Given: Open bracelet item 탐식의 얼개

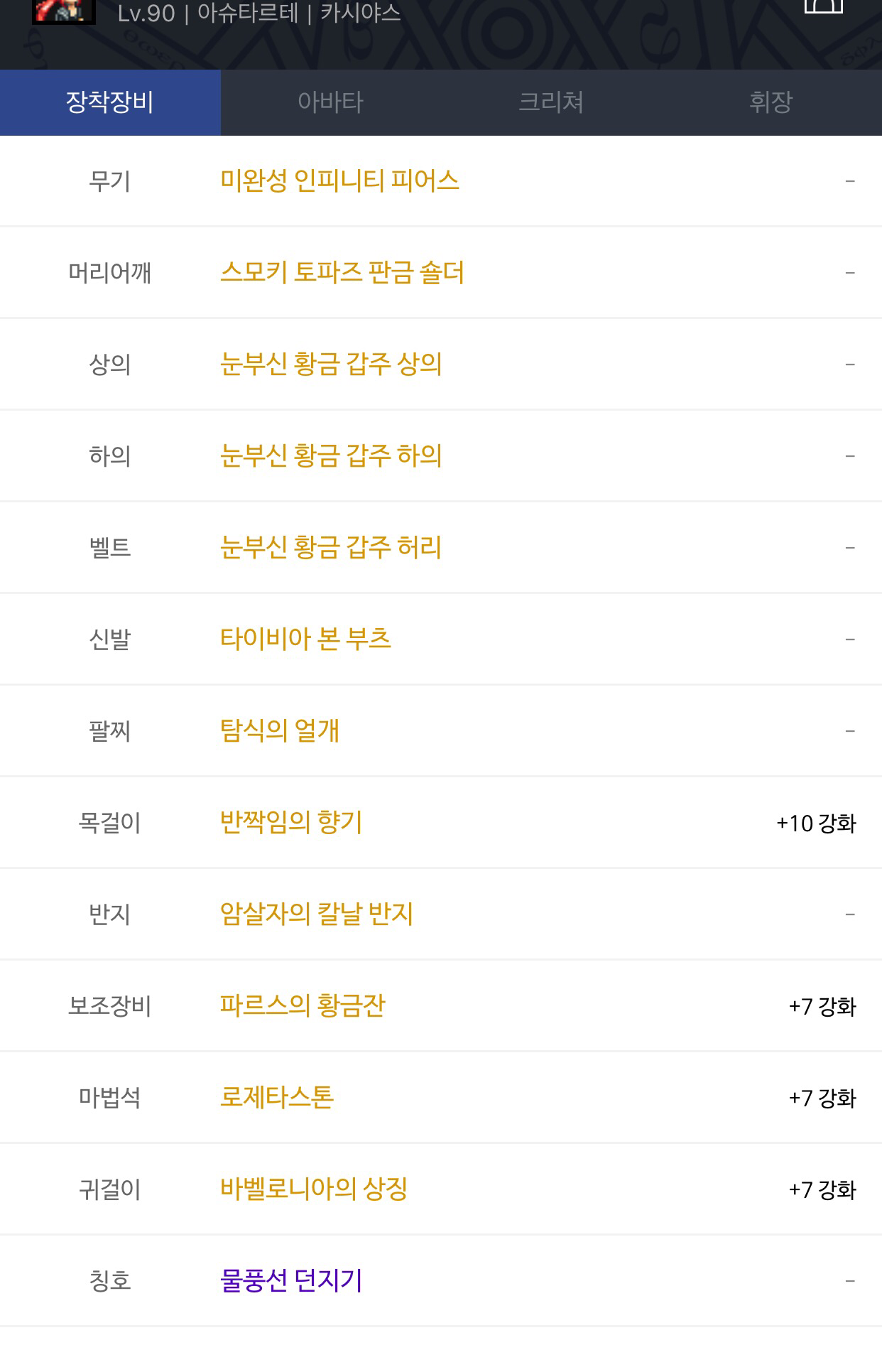Looking at the screenshot, I should [279, 731].
